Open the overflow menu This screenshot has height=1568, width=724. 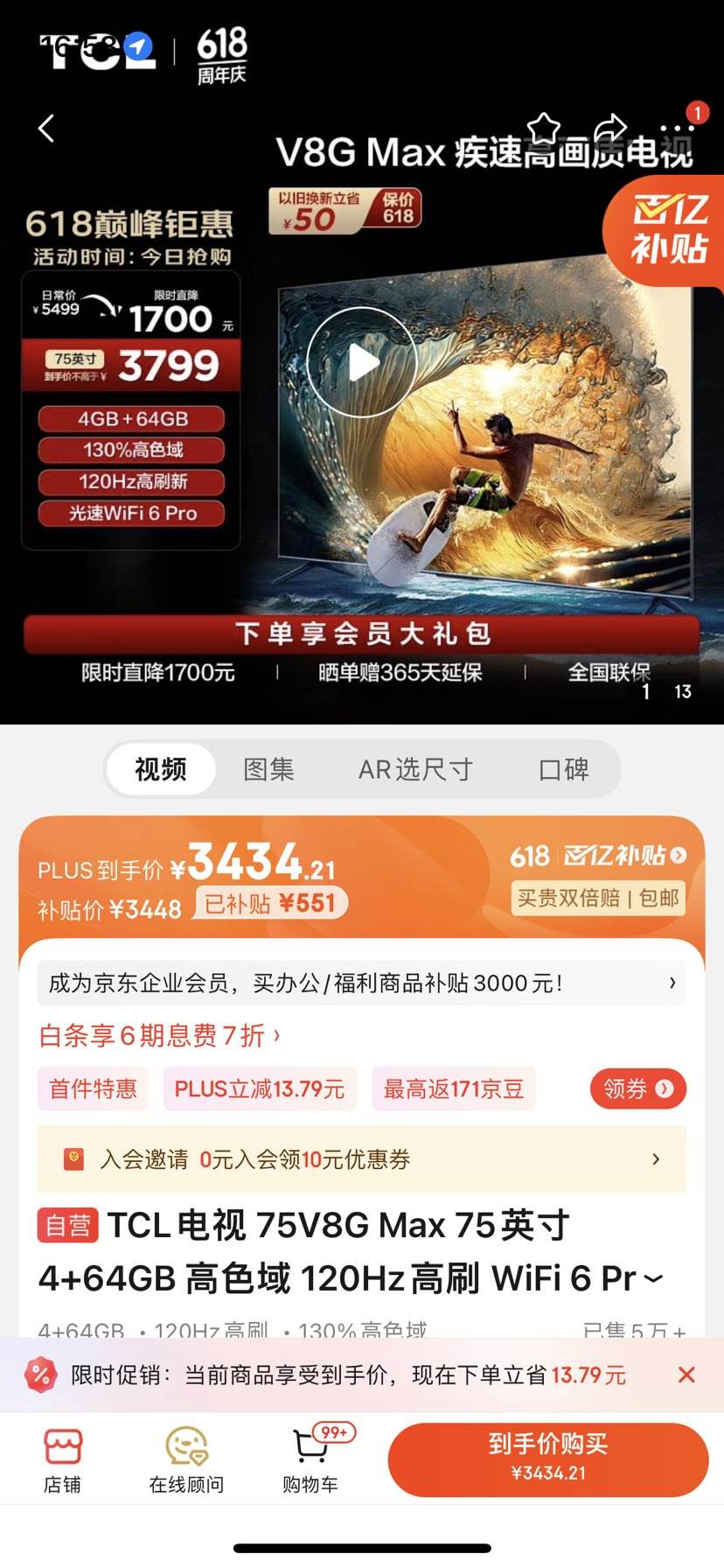[677, 129]
